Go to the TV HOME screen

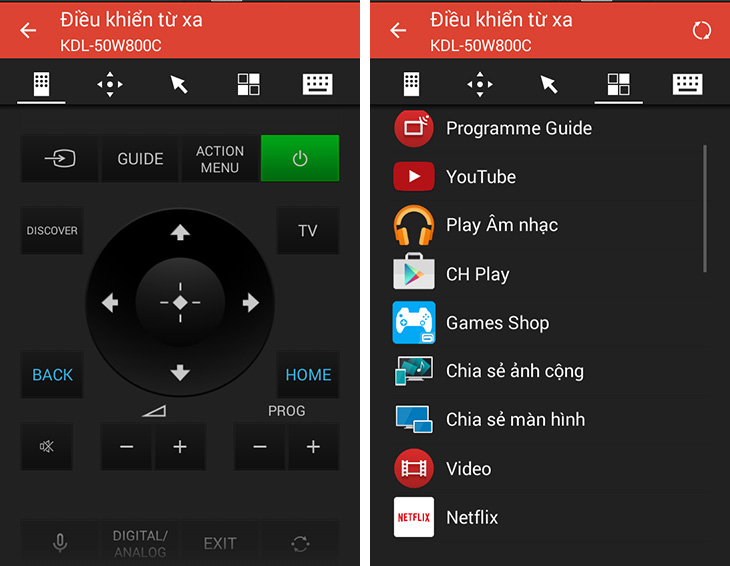tap(308, 375)
